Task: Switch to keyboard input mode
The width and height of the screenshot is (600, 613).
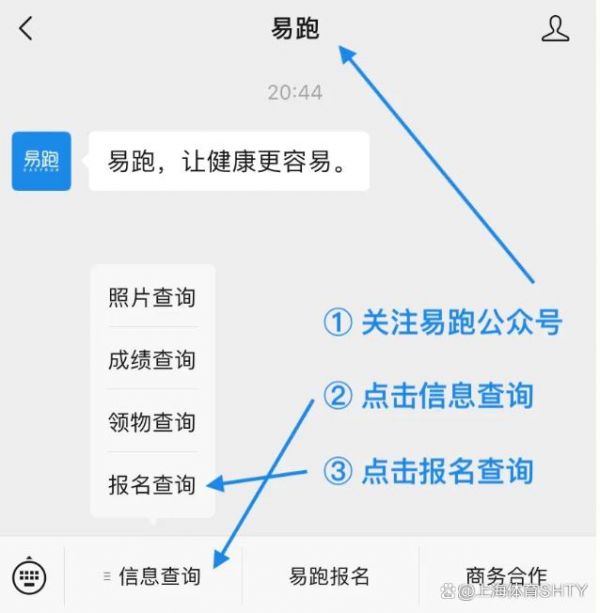Action: 30,576
